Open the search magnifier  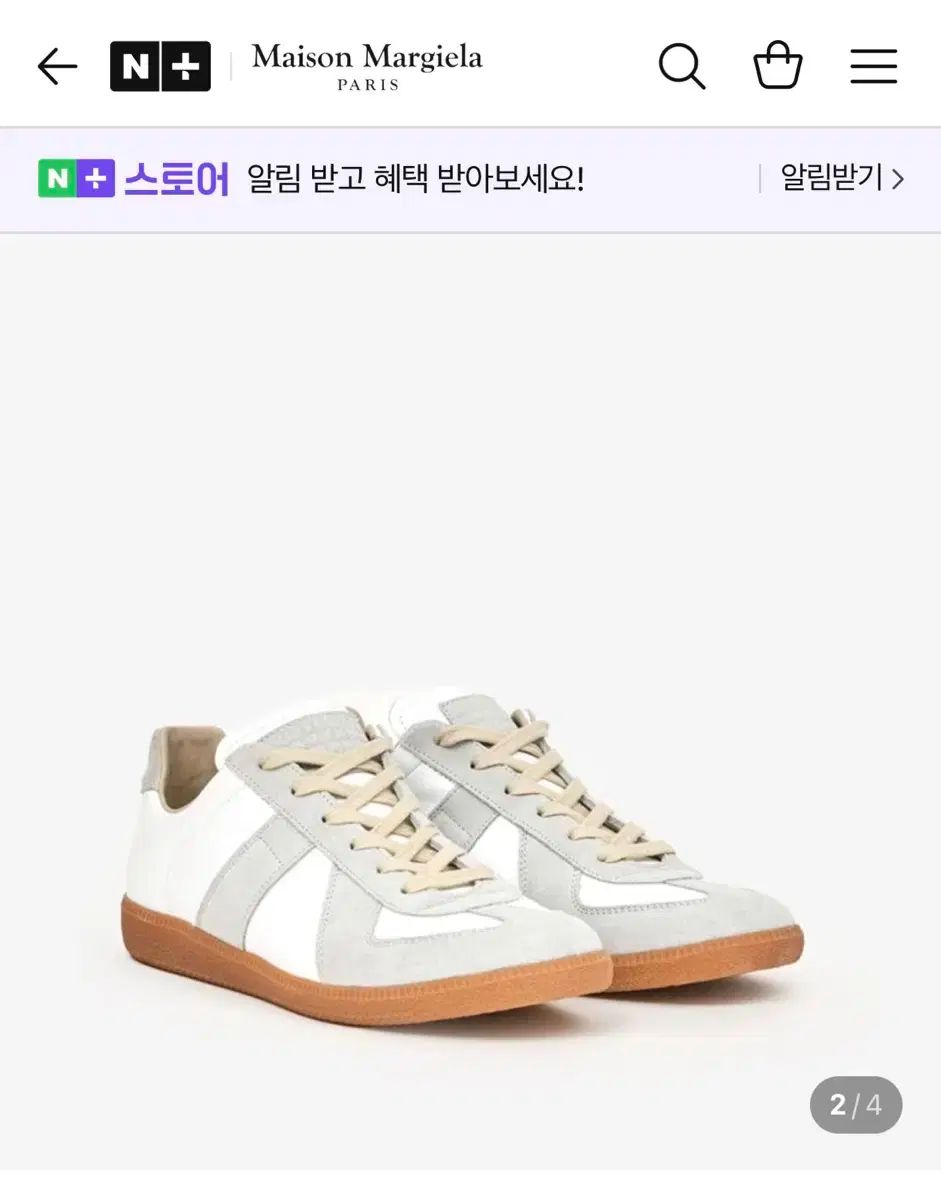[682, 67]
